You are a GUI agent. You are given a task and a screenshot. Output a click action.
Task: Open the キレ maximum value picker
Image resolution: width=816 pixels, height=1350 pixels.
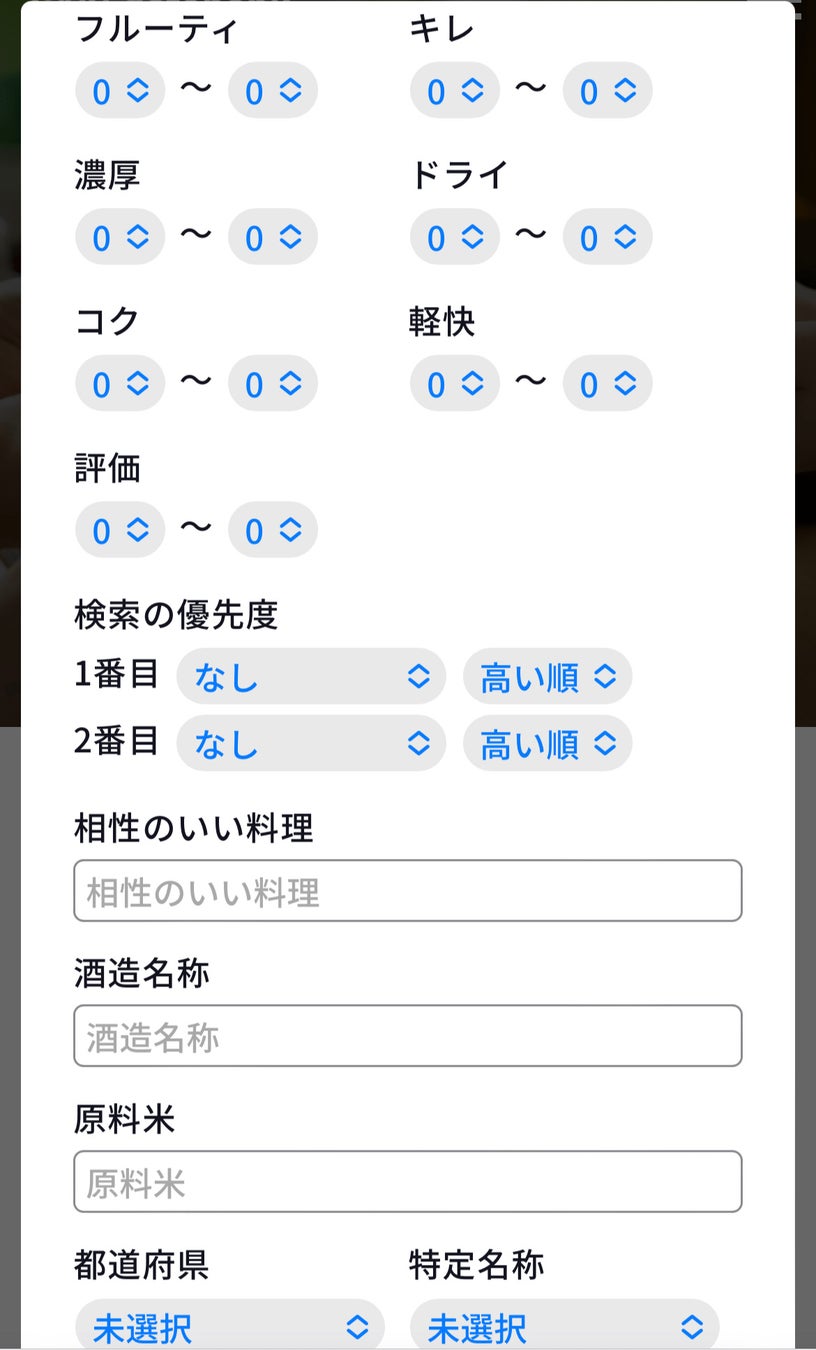pos(607,91)
